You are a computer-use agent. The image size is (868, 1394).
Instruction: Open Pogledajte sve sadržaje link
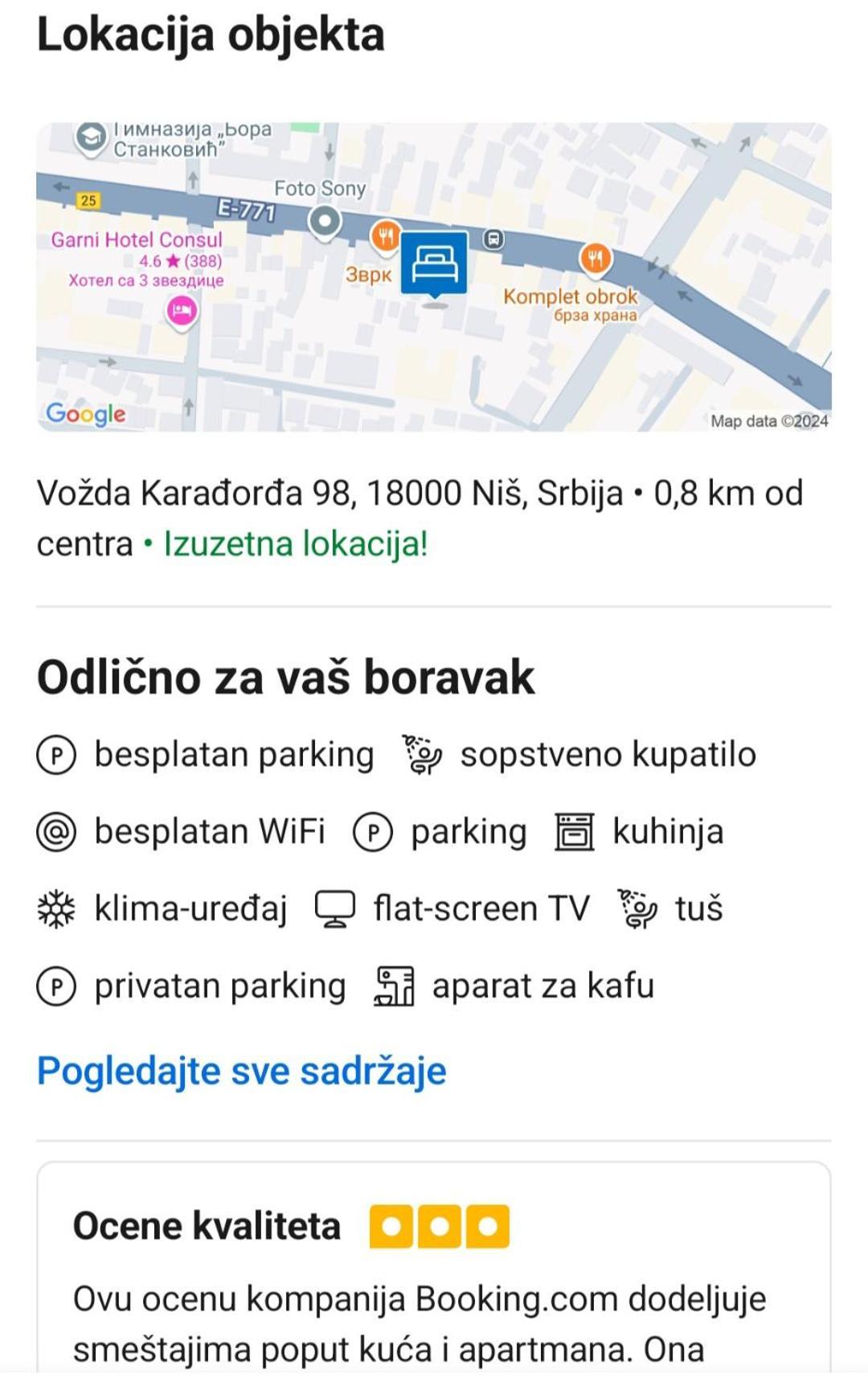click(x=241, y=1071)
